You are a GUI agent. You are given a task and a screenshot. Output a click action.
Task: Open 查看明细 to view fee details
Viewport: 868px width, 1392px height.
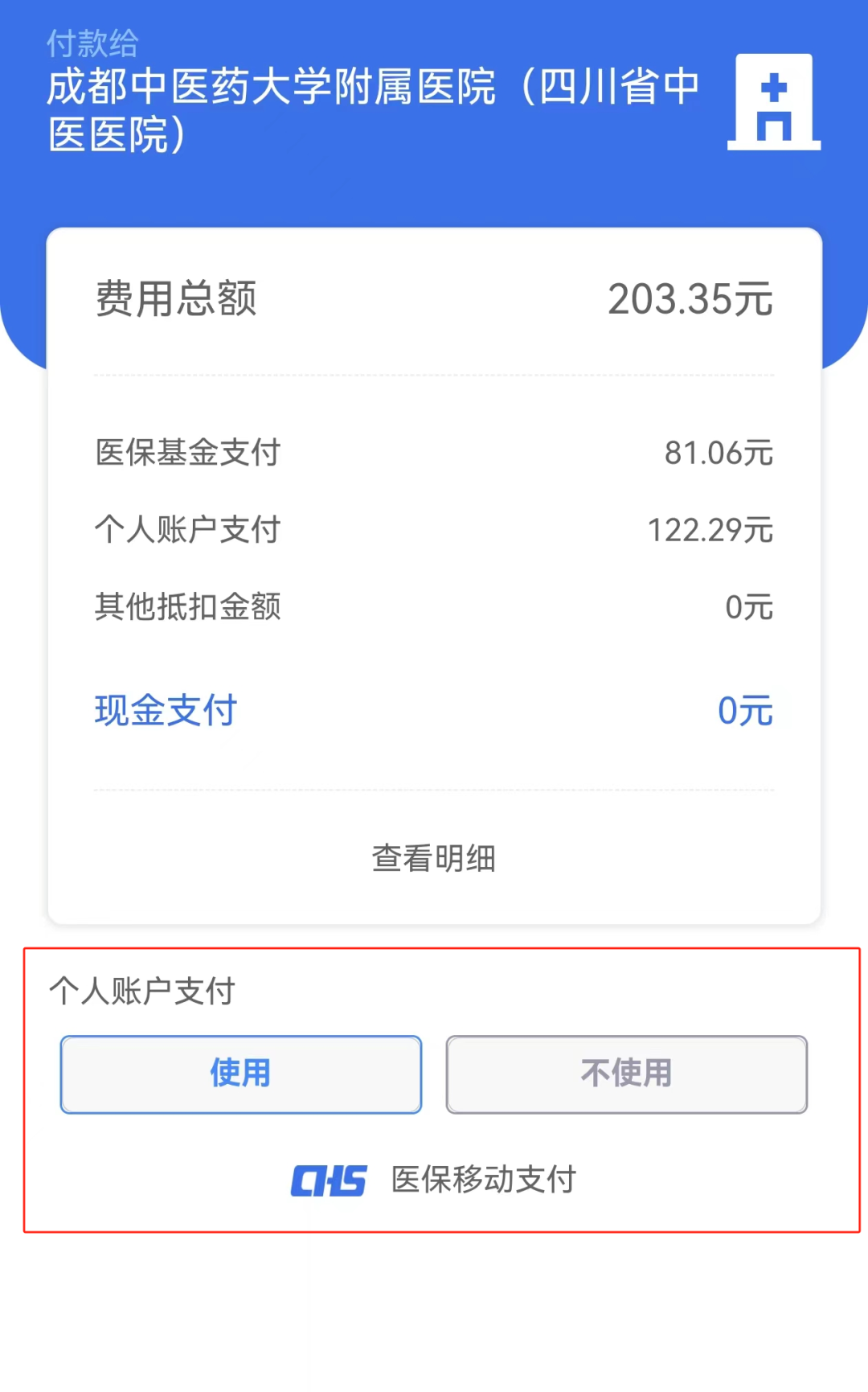pyautogui.click(x=434, y=858)
